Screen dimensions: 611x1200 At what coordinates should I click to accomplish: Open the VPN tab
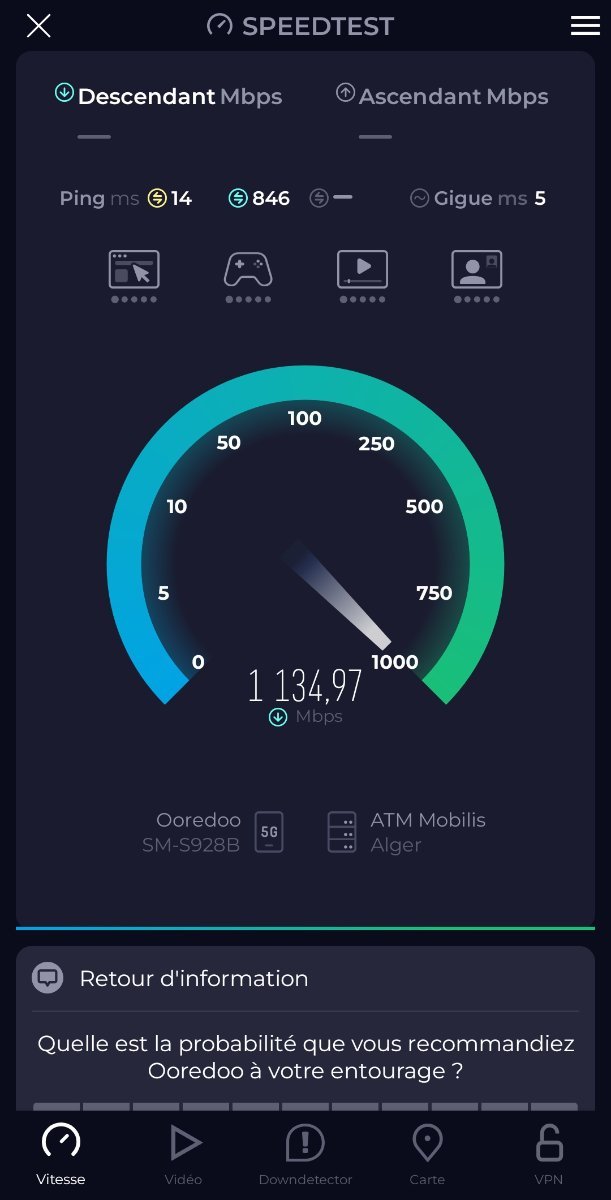click(x=549, y=1153)
